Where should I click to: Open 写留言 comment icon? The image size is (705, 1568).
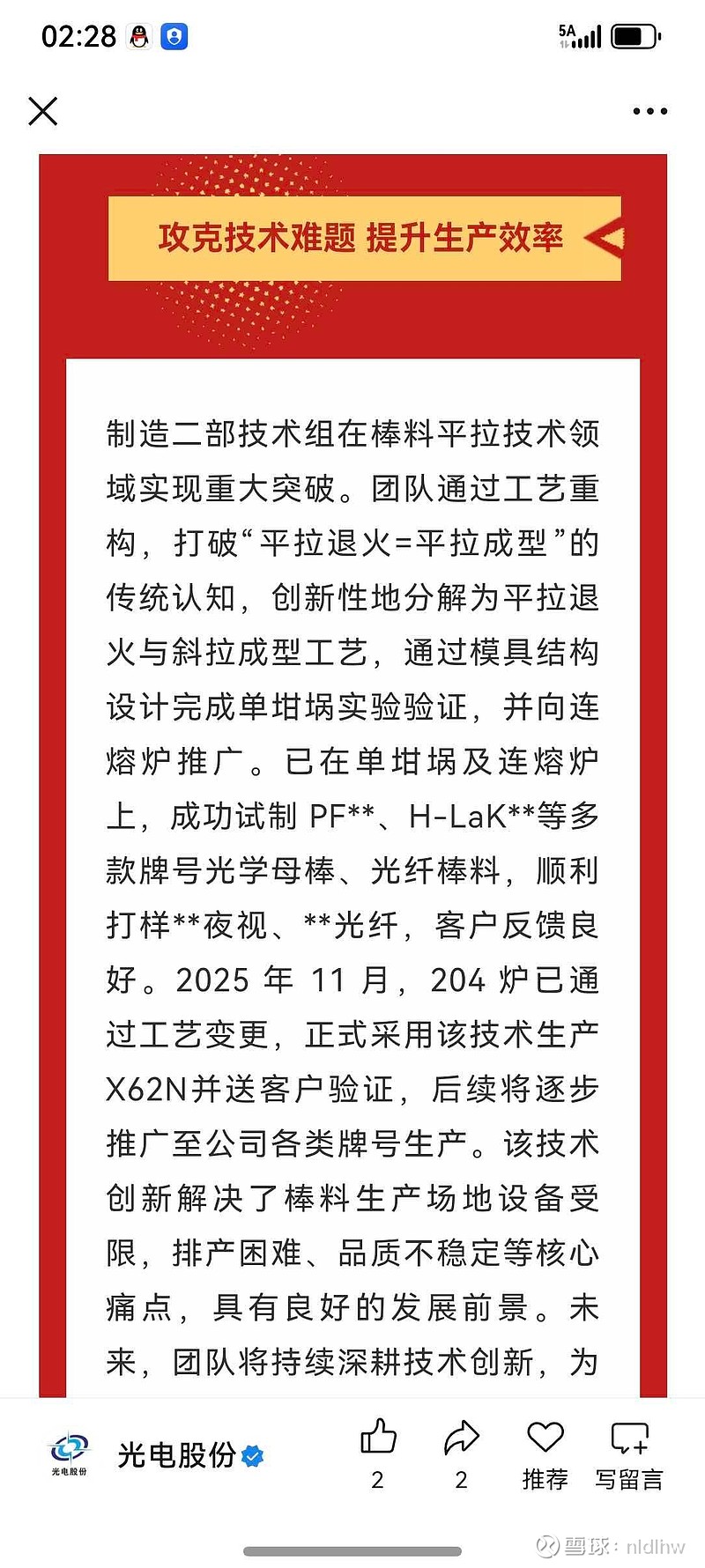pyautogui.click(x=627, y=1436)
